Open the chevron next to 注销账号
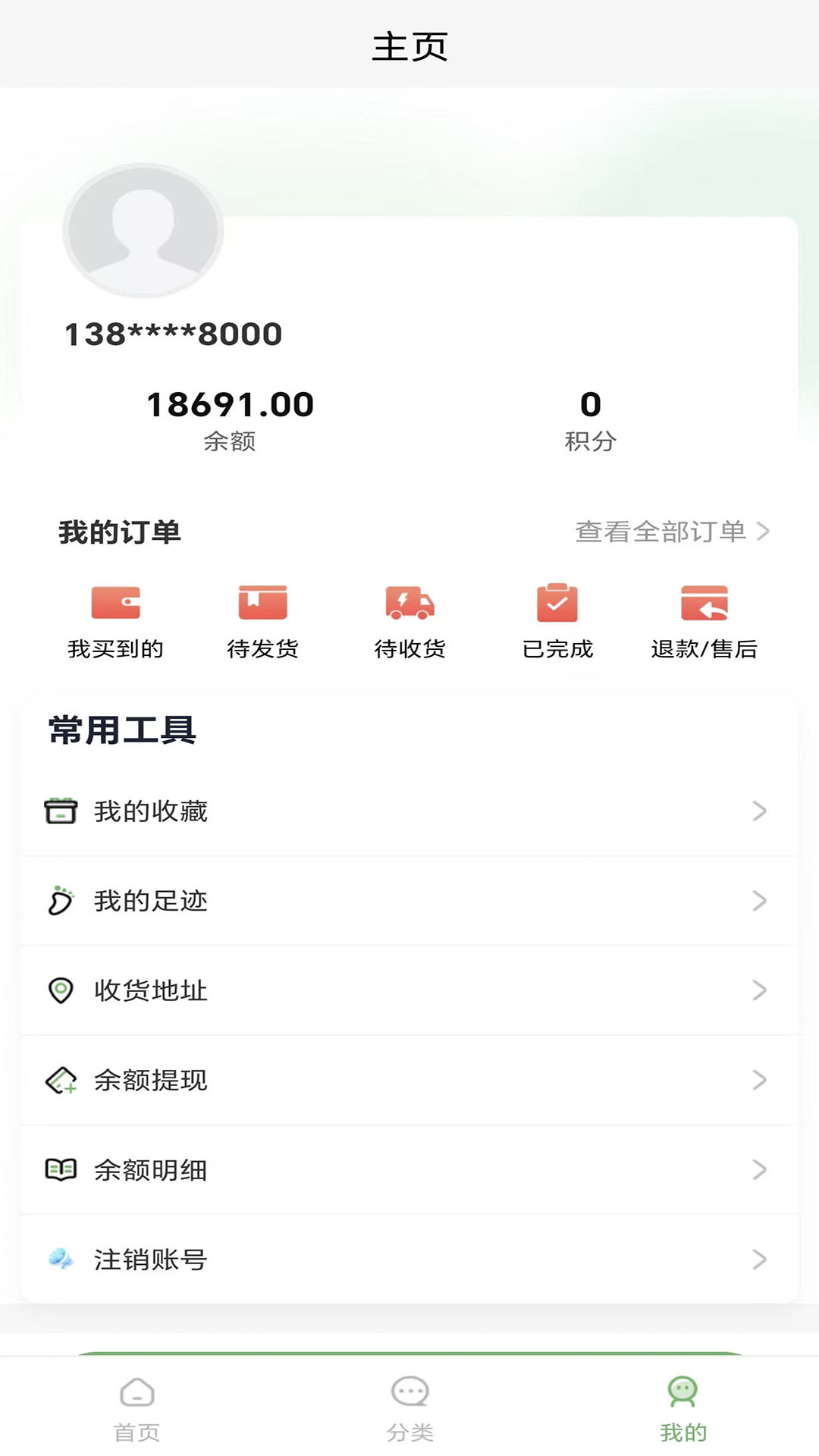The width and height of the screenshot is (819, 1456). [x=761, y=1259]
